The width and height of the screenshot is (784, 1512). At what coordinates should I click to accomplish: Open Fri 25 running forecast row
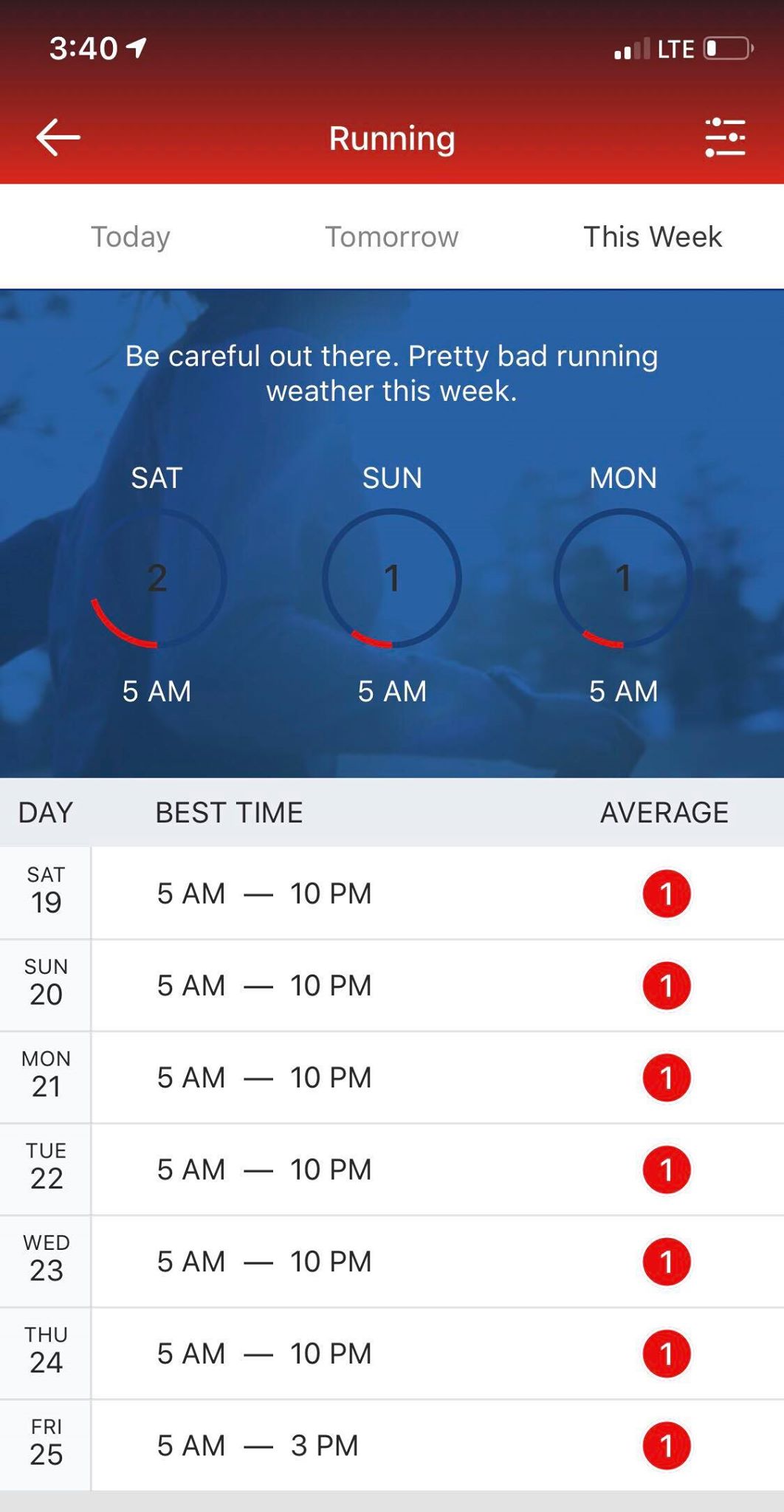392,1446
